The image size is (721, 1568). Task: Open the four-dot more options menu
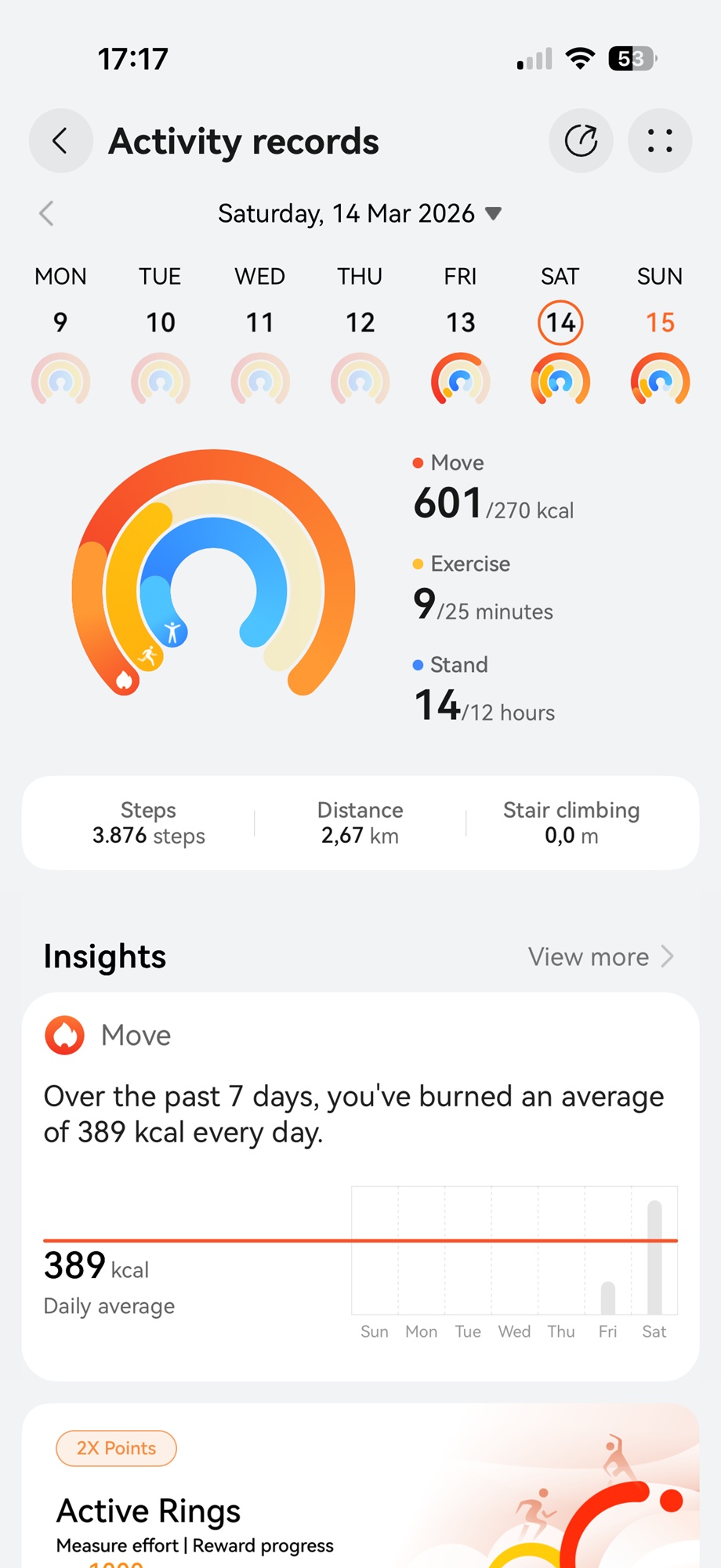[660, 141]
